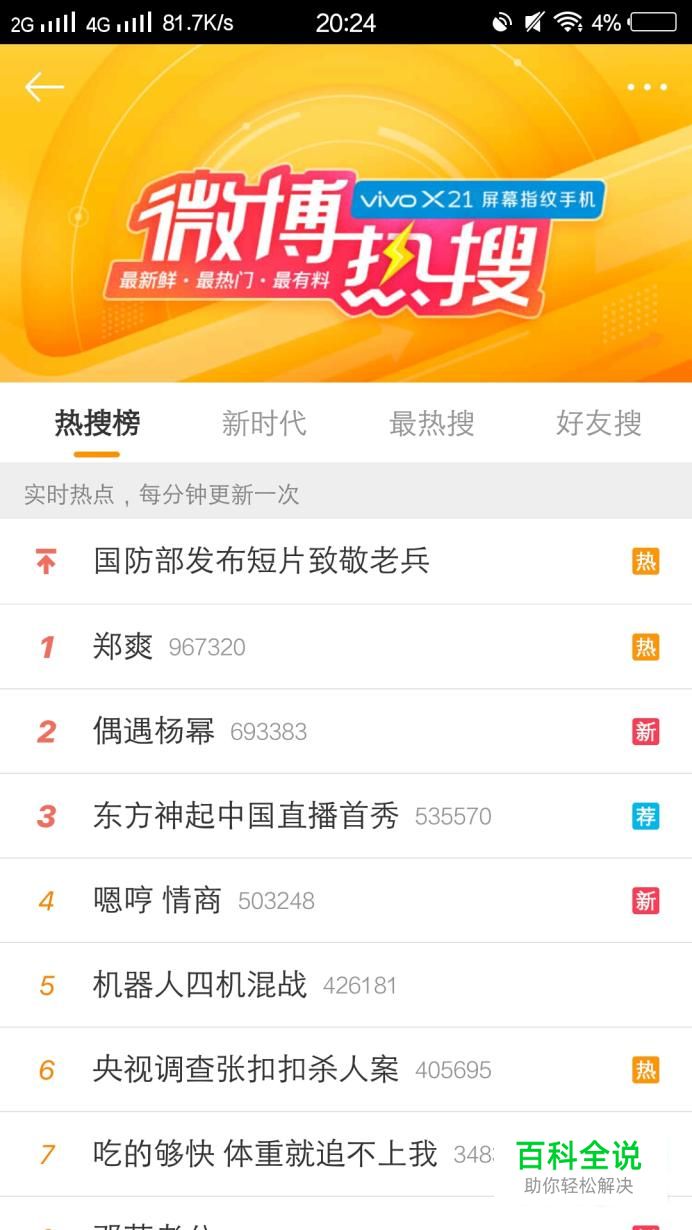Open the 好友搜 tab
Viewport: 692px width, 1230px height.
click(x=598, y=424)
